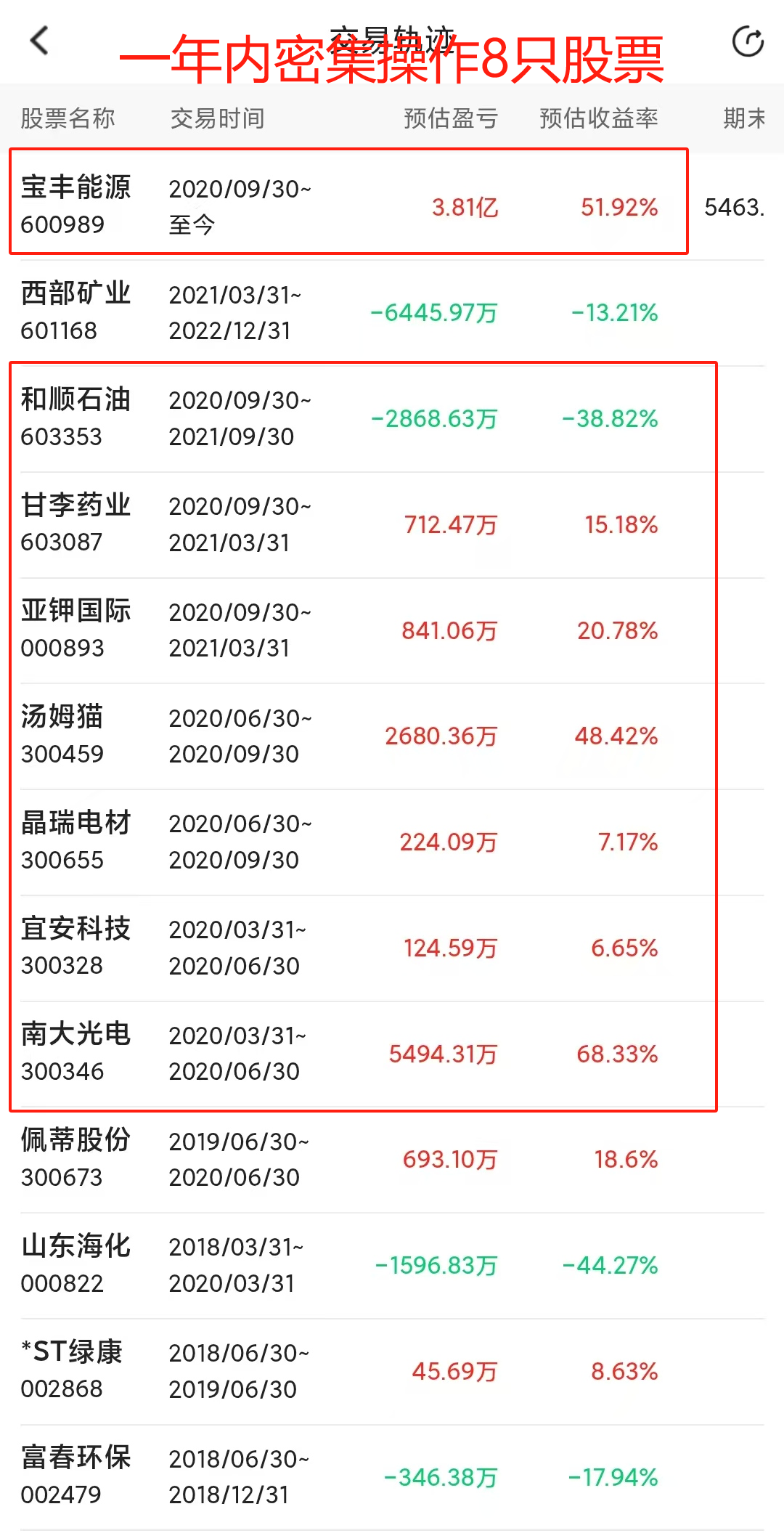Open the 宝丰能源 600989 stock row
Viewport: 784px width, 1533px height.
tap(392, 207)
